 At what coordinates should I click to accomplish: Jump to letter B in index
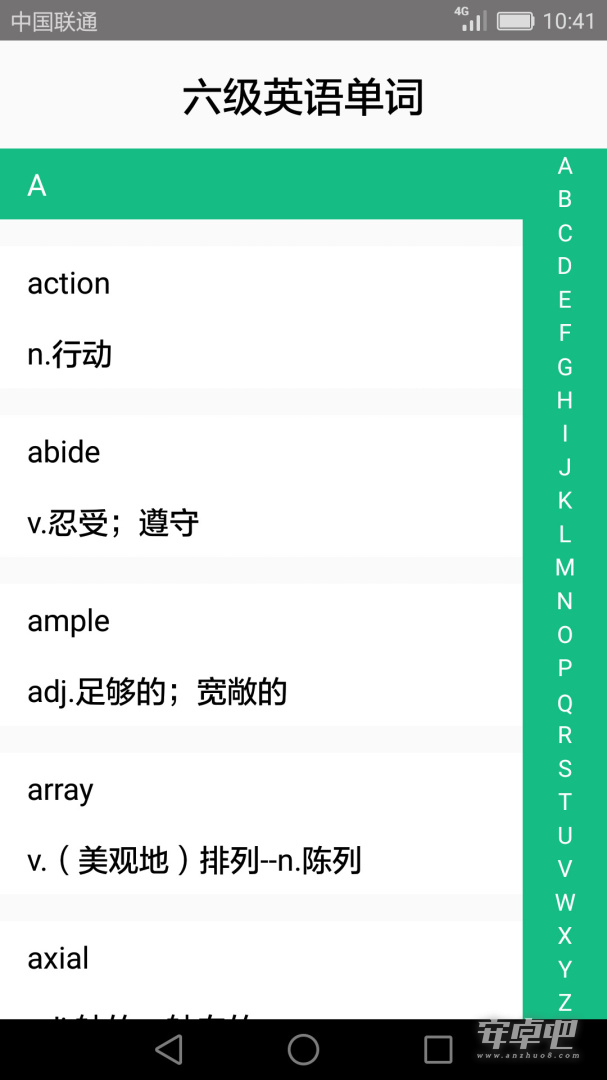565,200
